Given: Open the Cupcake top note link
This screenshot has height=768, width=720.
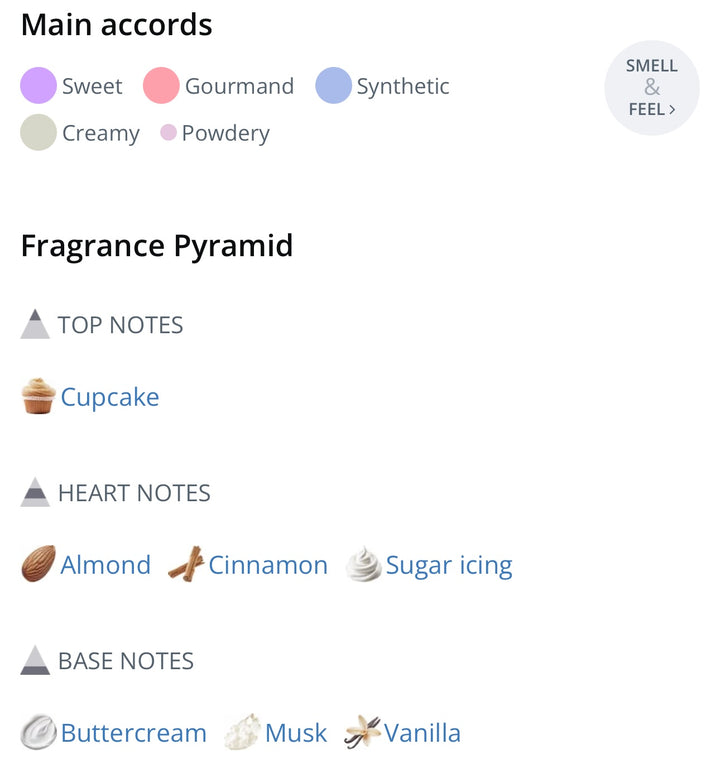Looking at the screenshot, I should pos(109,397).
